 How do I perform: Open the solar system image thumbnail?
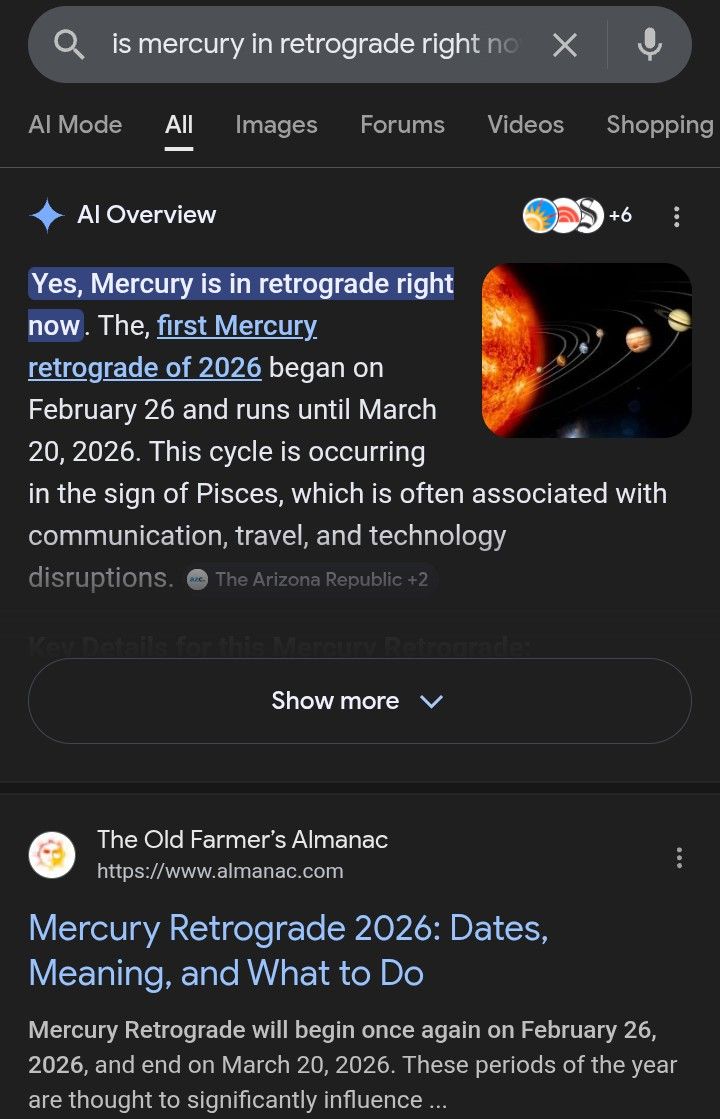[x=586, y=350]
